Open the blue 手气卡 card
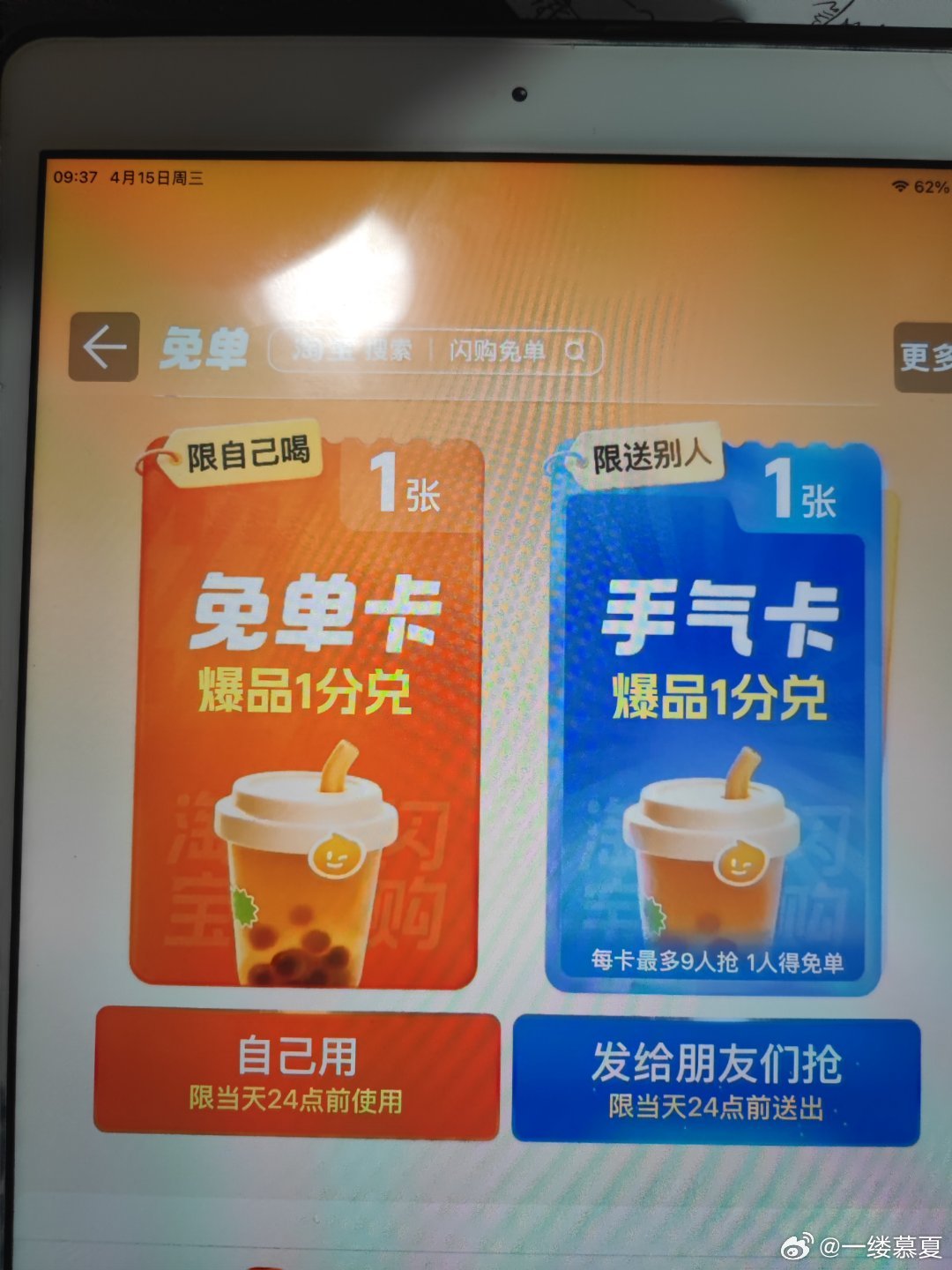This screenshot has width=952, height=1270. click(714, 719)
